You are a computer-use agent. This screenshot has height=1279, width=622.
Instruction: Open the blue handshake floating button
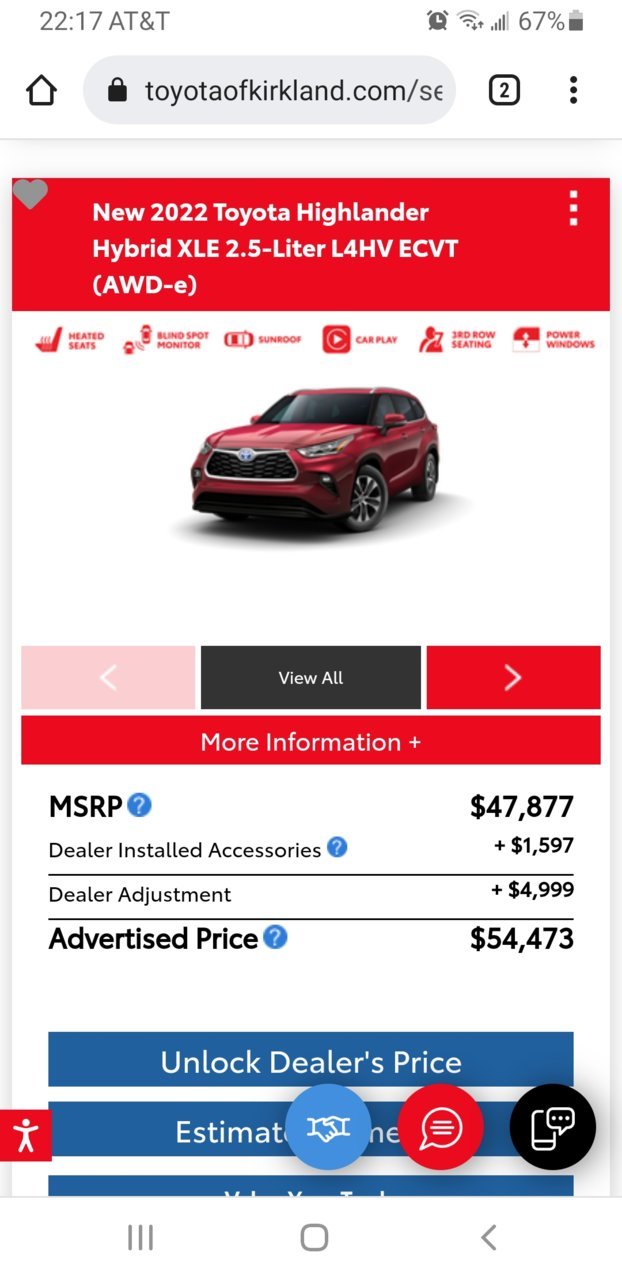coord(328,1127)
